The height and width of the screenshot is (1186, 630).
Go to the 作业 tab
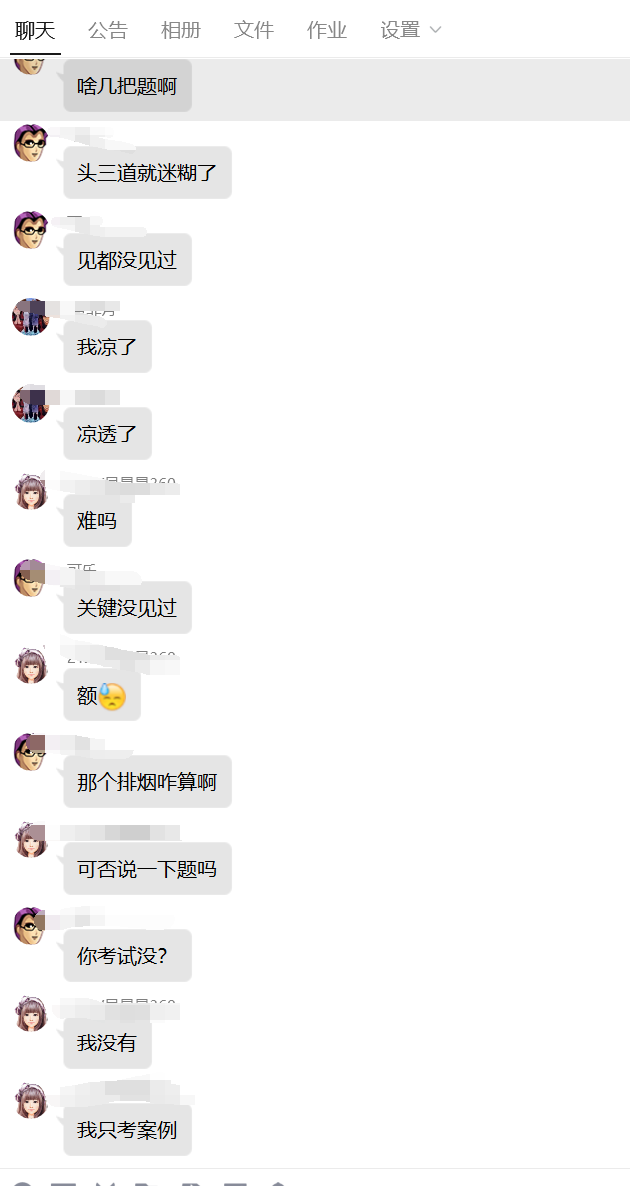tap(326, 30)
